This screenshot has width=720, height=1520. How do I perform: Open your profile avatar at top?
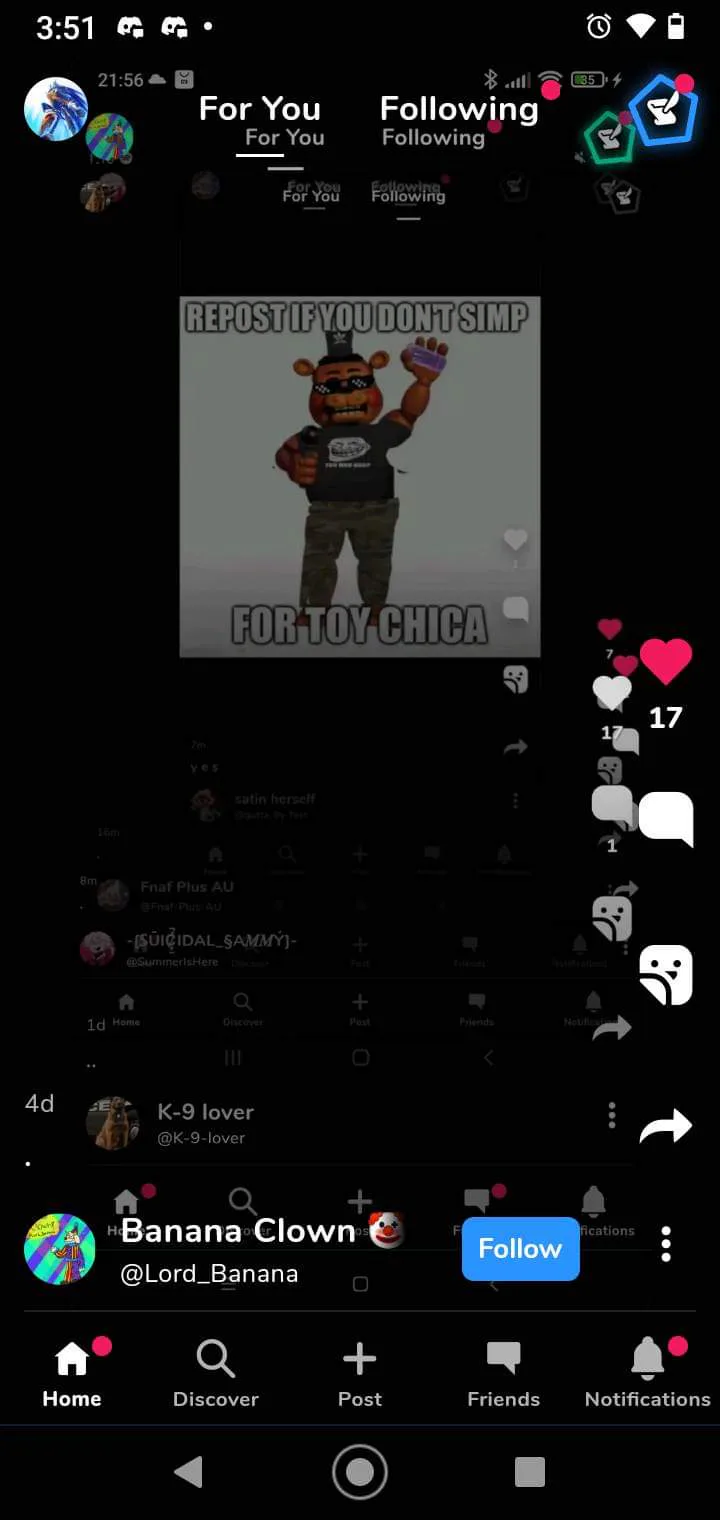pyautogui.click(x=55, y=109)
